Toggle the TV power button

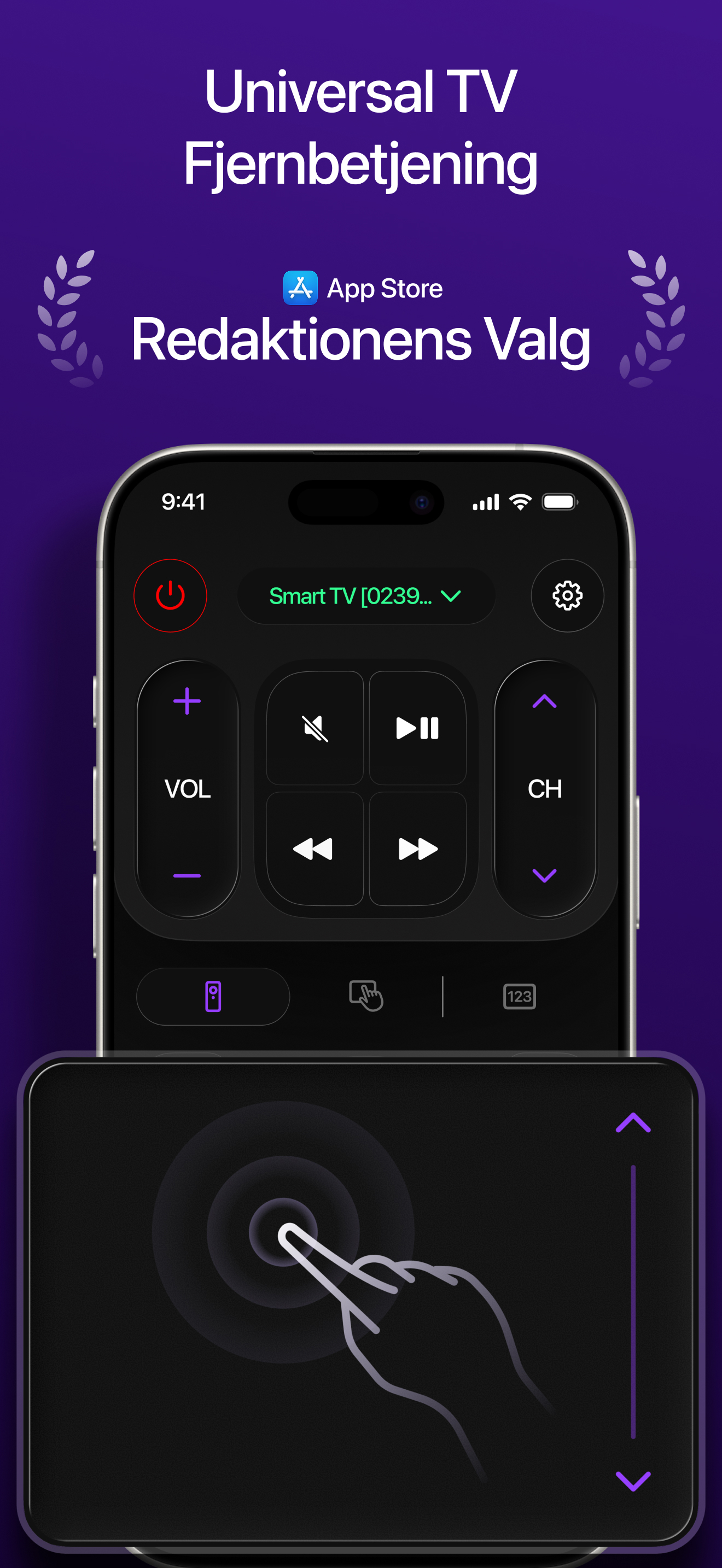coord(171,595)
